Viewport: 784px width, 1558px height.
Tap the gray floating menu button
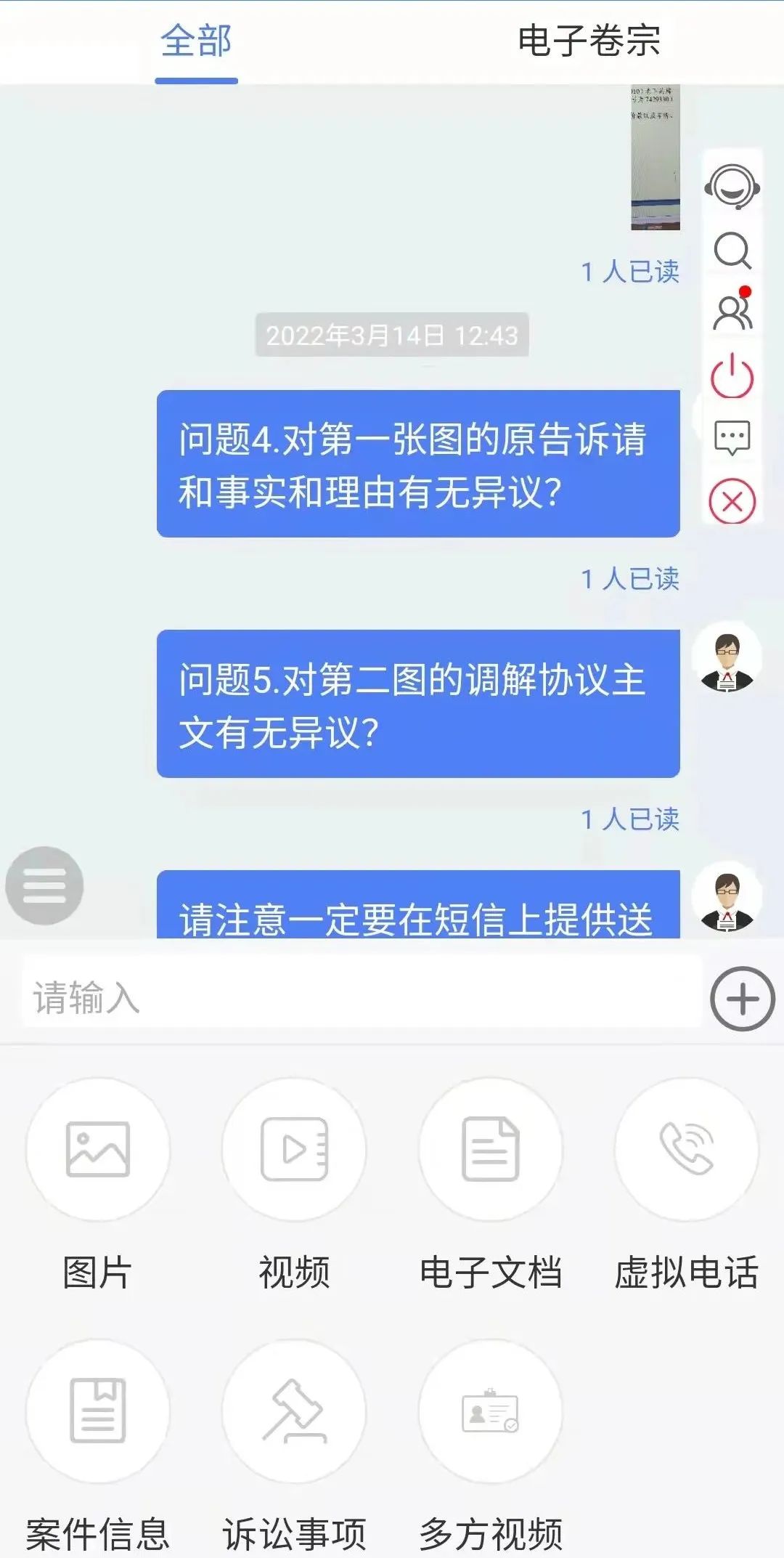click(x=44, y=885)
